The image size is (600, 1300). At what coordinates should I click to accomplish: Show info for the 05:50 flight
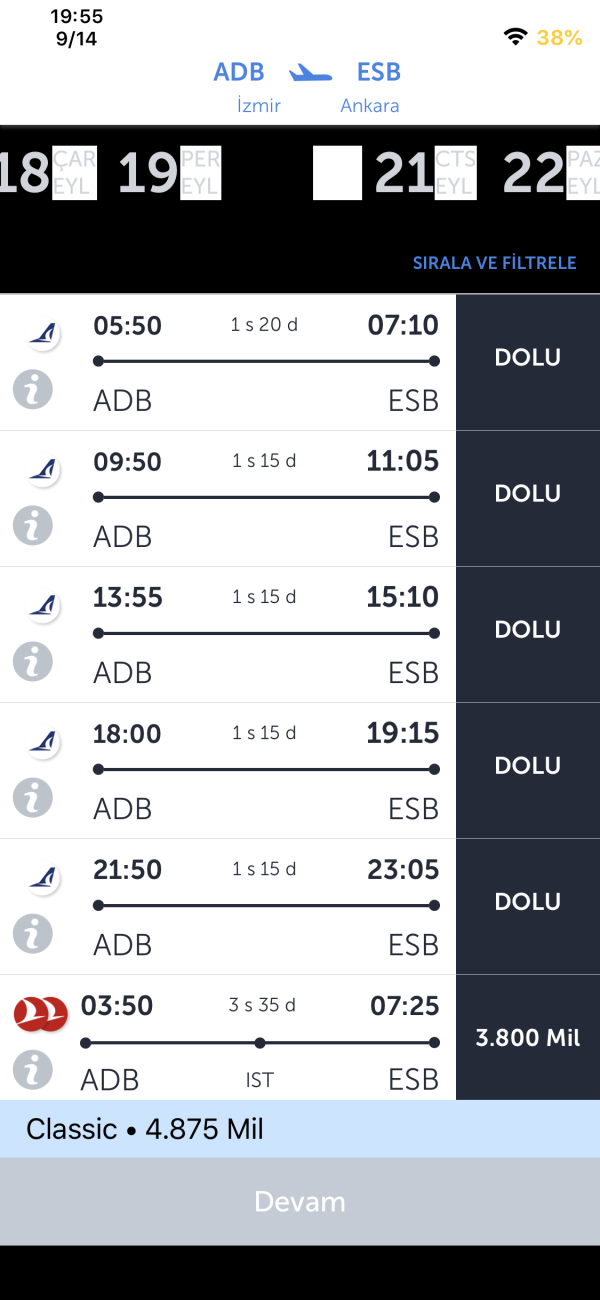pos(33,389)
